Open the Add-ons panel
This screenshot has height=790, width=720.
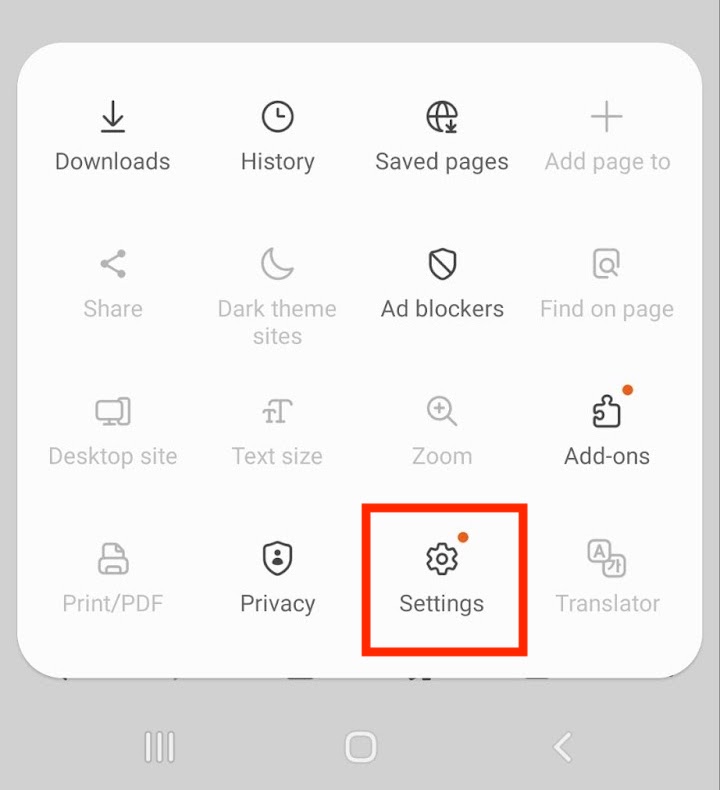click(x=606, y=428)
